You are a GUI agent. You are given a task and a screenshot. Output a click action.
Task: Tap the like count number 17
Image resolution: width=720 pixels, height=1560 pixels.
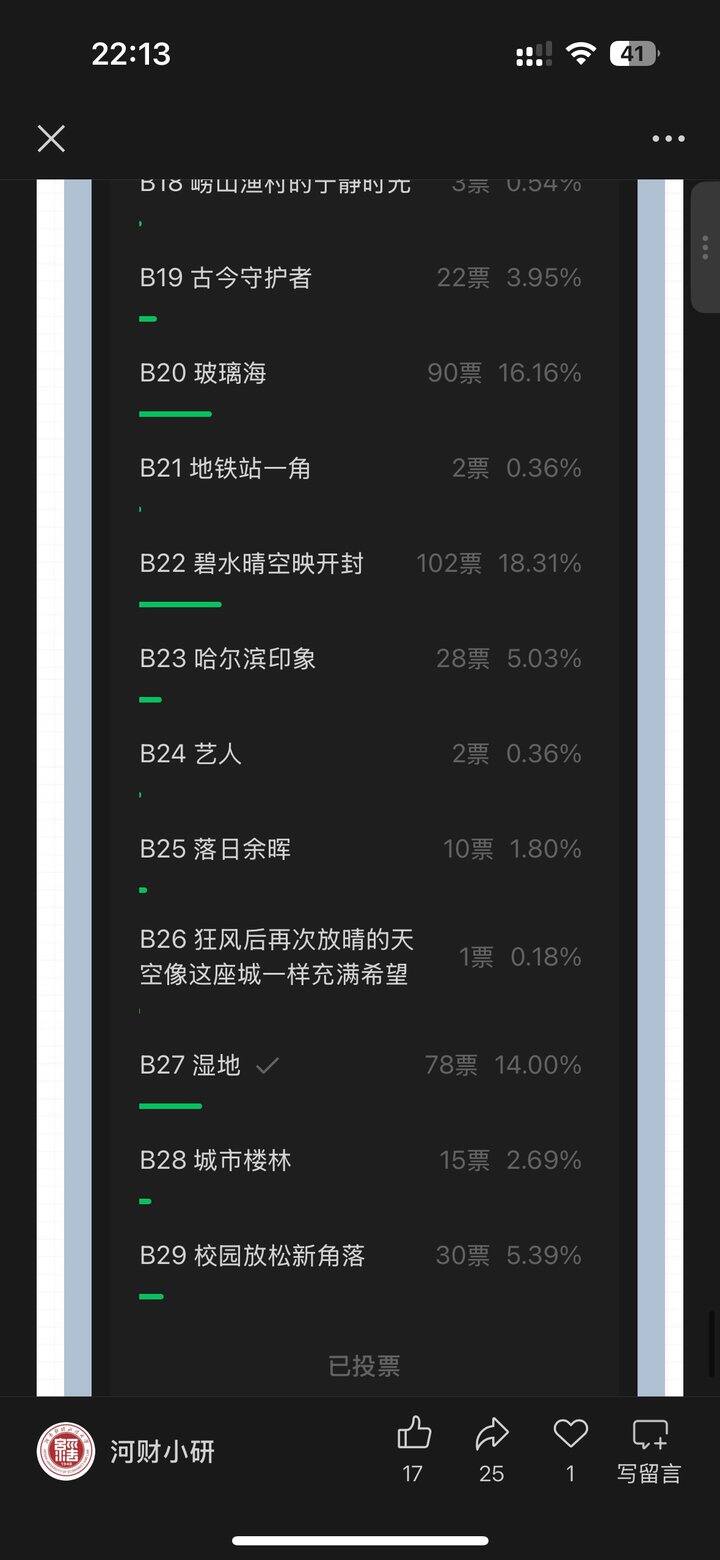[x=413, y=1472]
